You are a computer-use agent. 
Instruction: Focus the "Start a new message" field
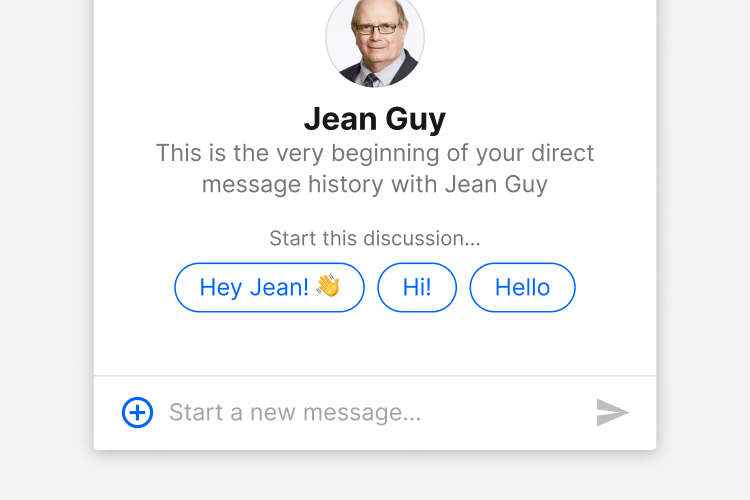(x=370, y=412)
